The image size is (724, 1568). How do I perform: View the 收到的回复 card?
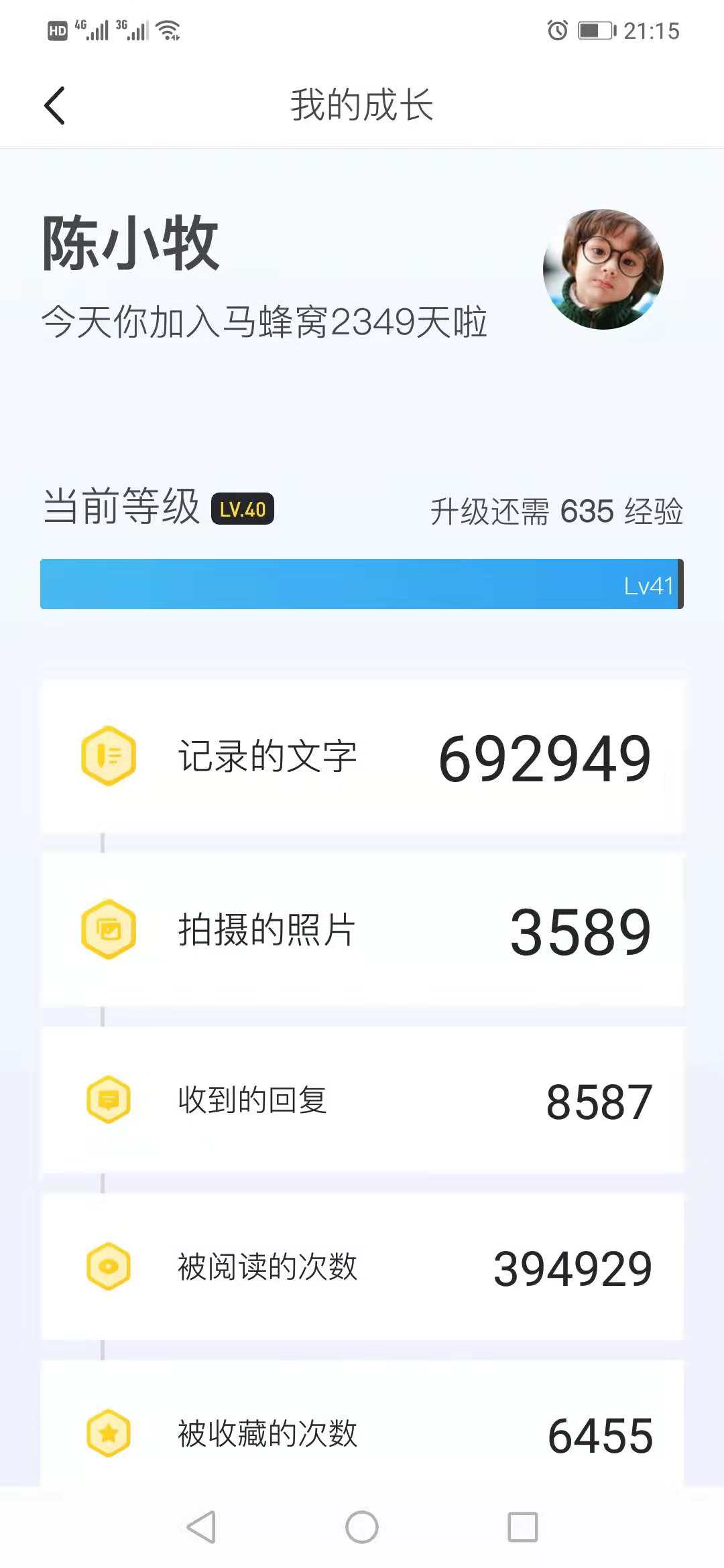(x=362, y=1100)
